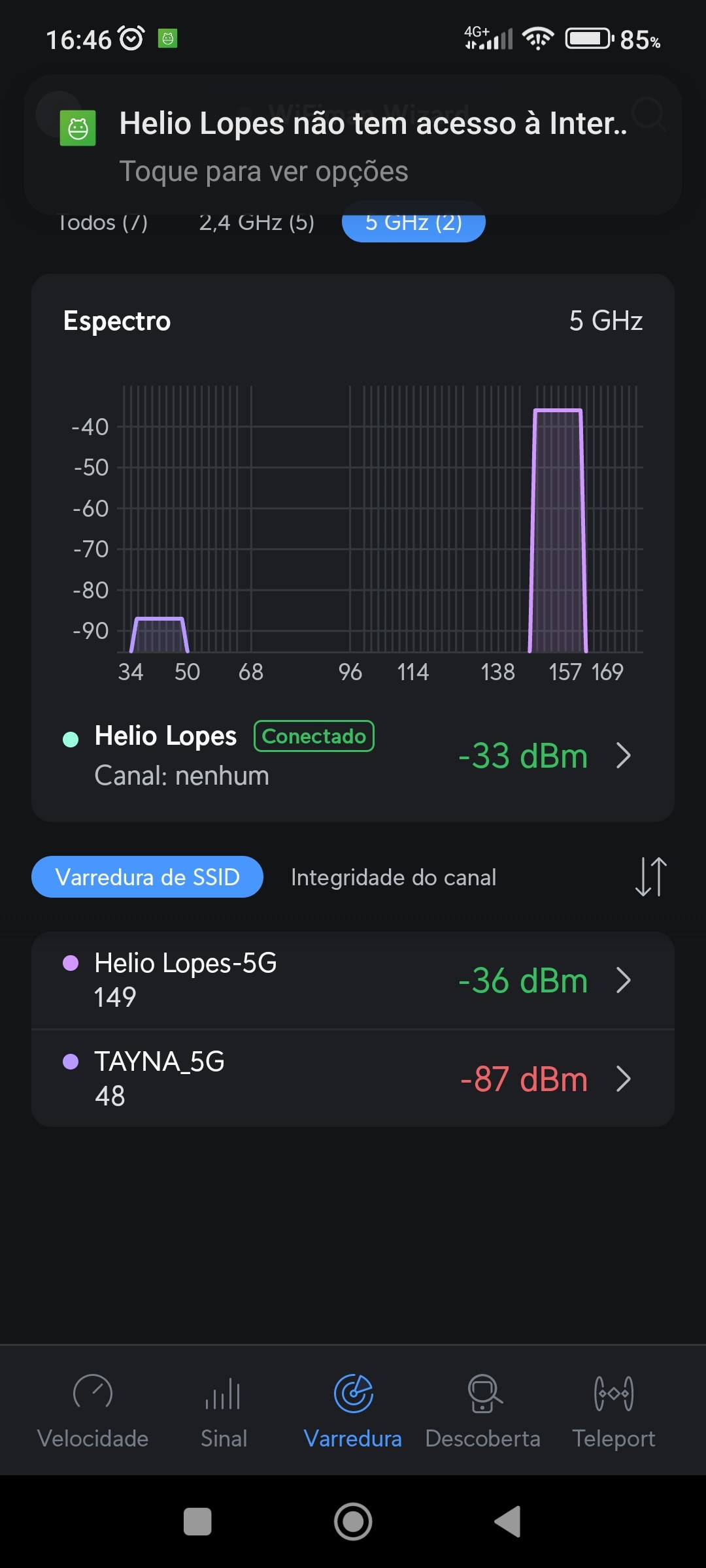Open TAYNA_5G network details
Screen dimensions: 706x1568
pyautogui.click(x=353, y=1079)
